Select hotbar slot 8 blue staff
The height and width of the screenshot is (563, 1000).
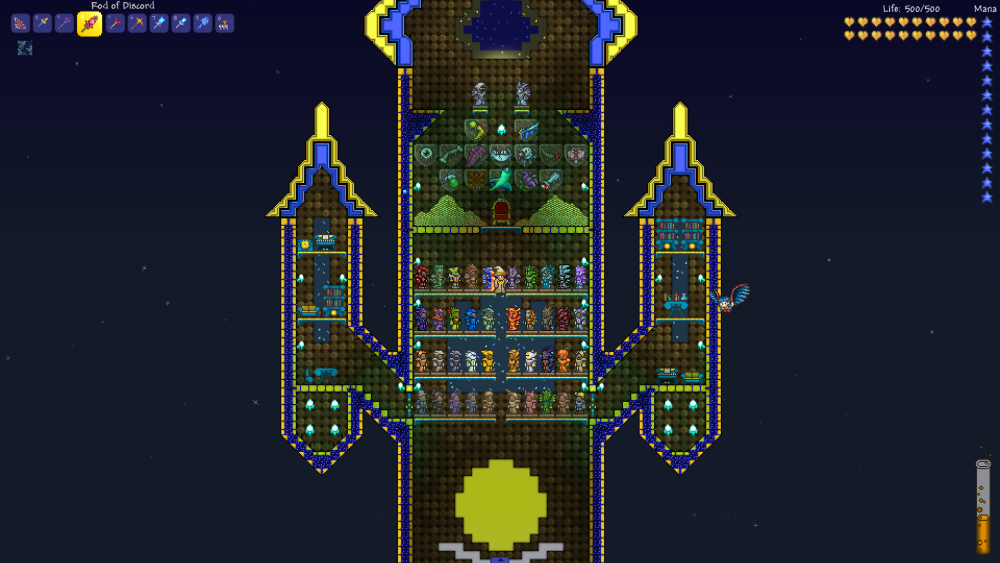click(181, 23)
